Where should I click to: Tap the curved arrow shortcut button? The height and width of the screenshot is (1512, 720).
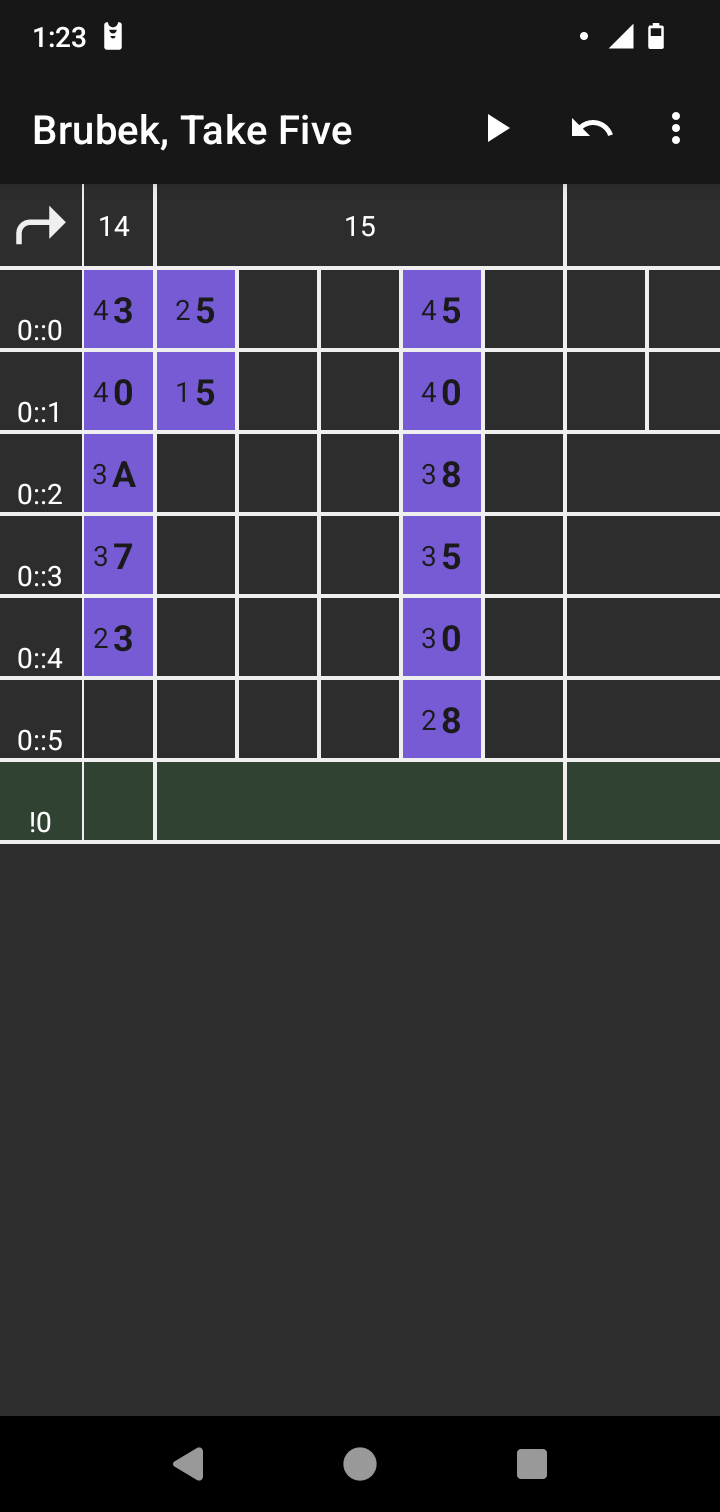coord(40,226)
